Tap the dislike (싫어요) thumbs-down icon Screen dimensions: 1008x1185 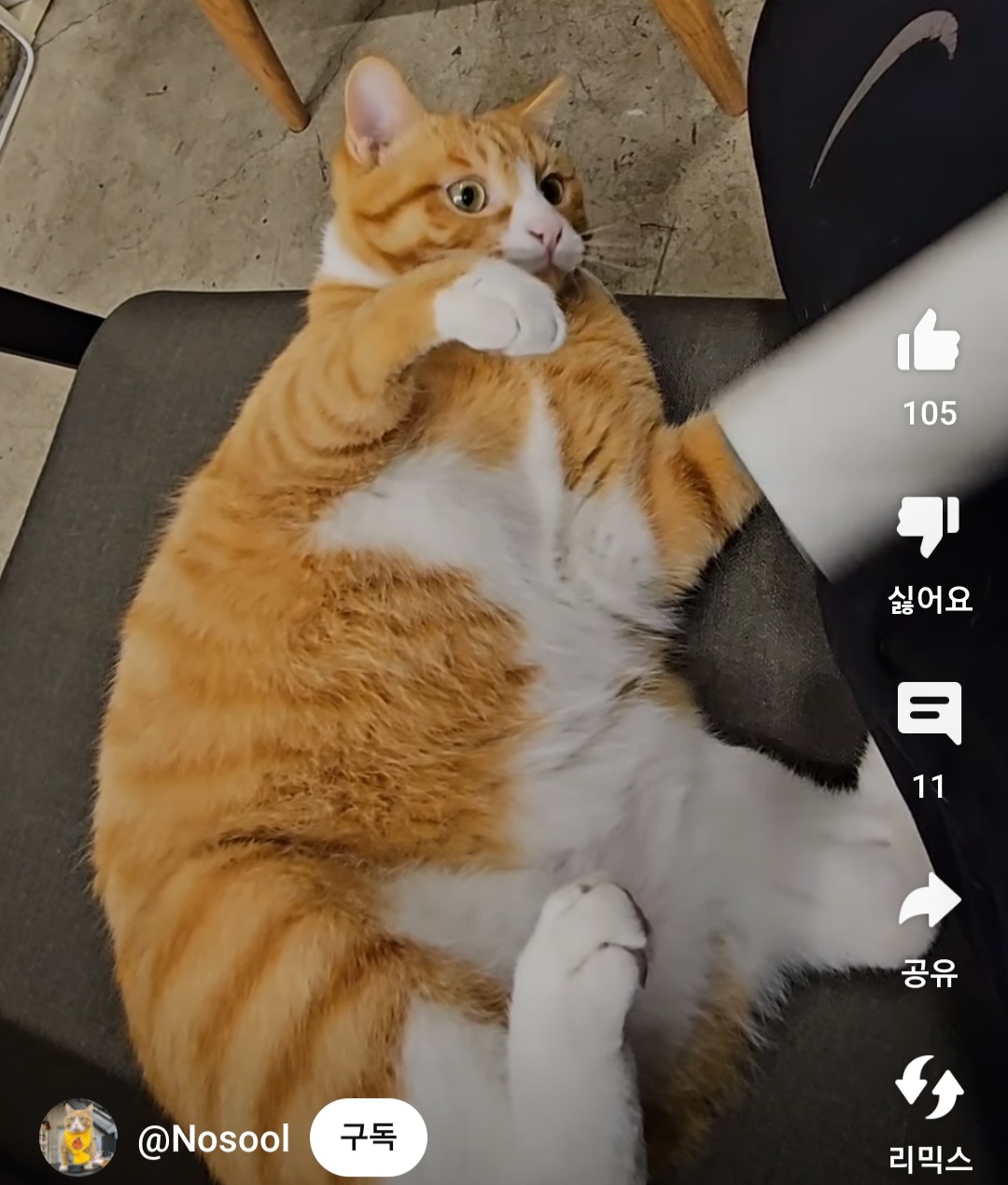(929, 527)
